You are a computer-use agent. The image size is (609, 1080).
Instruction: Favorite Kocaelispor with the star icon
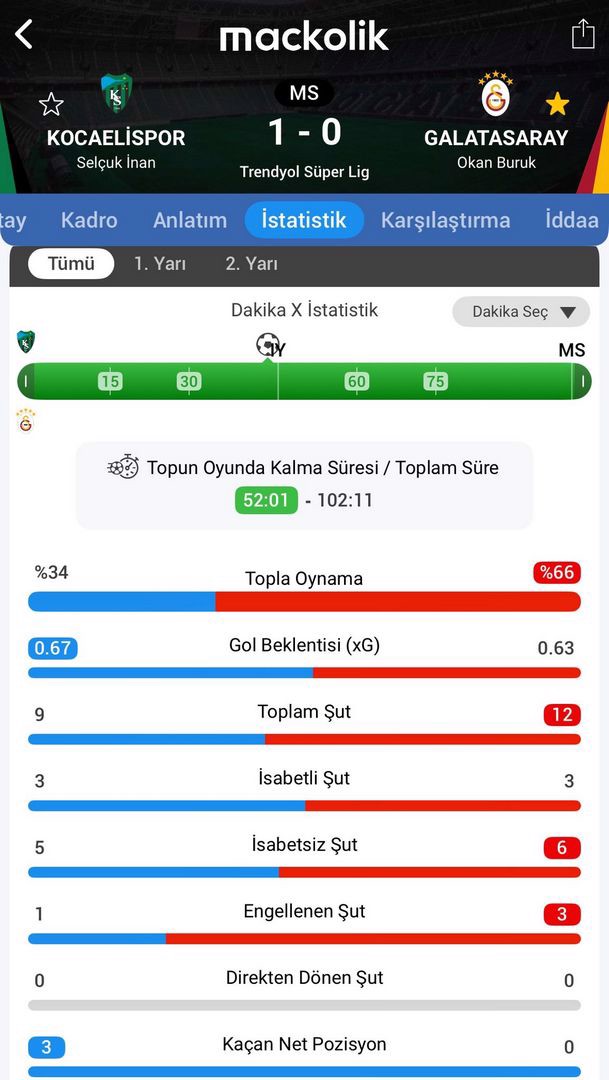[51, 104]
